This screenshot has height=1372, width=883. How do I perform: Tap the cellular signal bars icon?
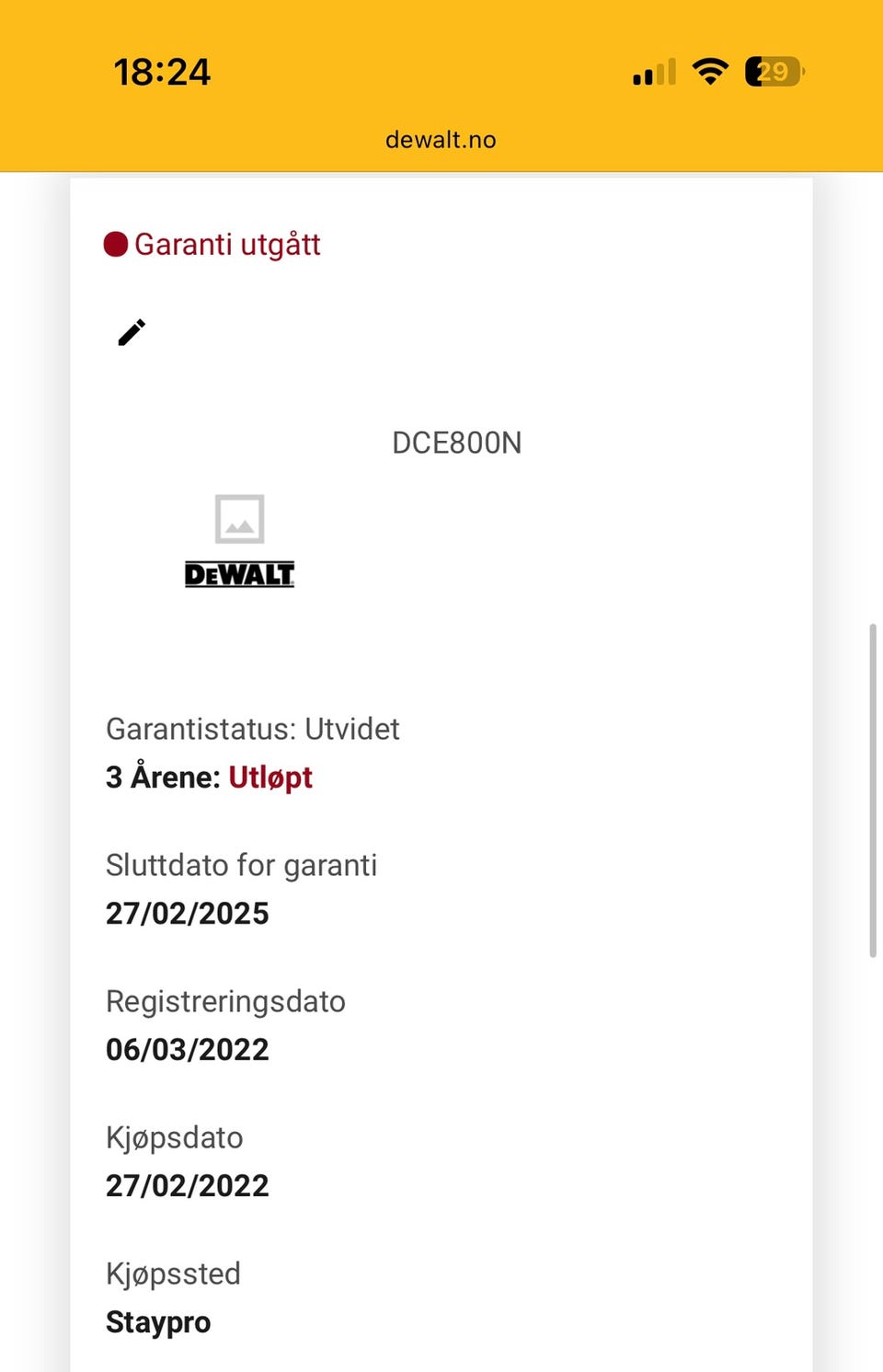653,71
